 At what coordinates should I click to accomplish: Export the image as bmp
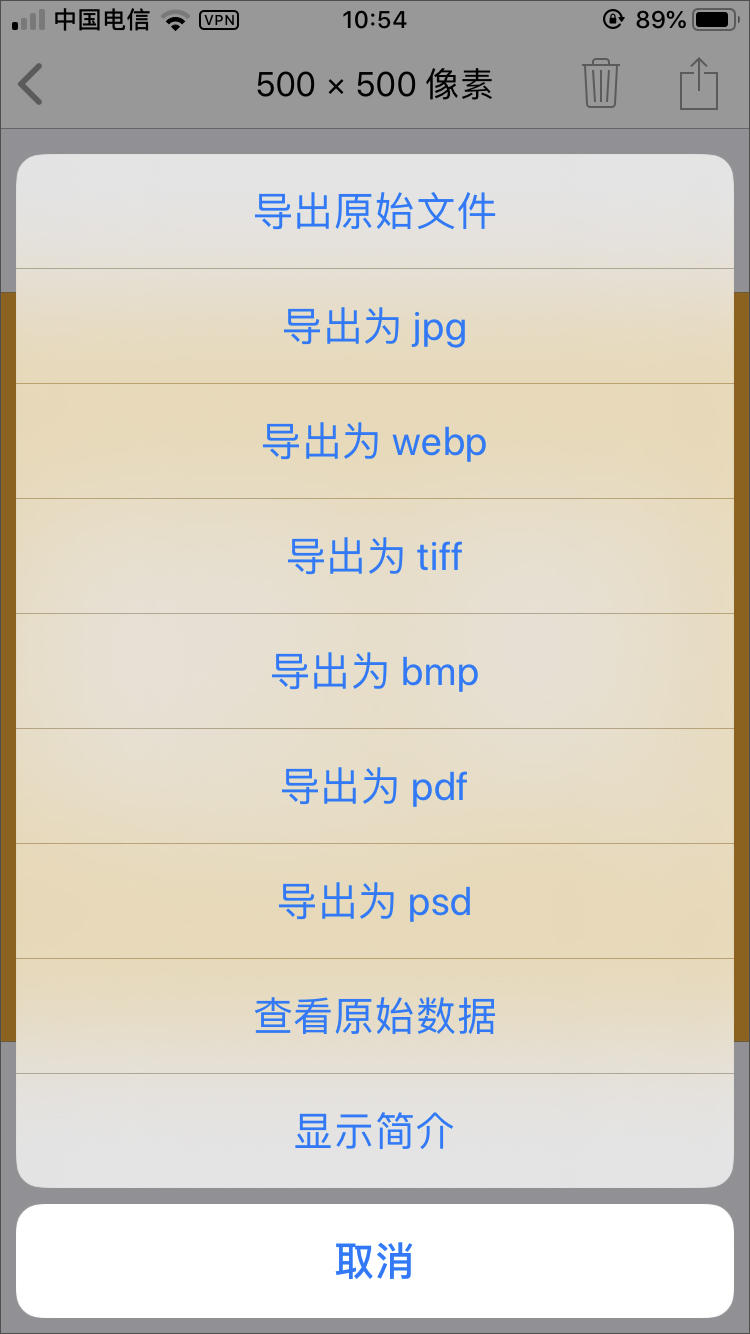click(x=375, y=672)
